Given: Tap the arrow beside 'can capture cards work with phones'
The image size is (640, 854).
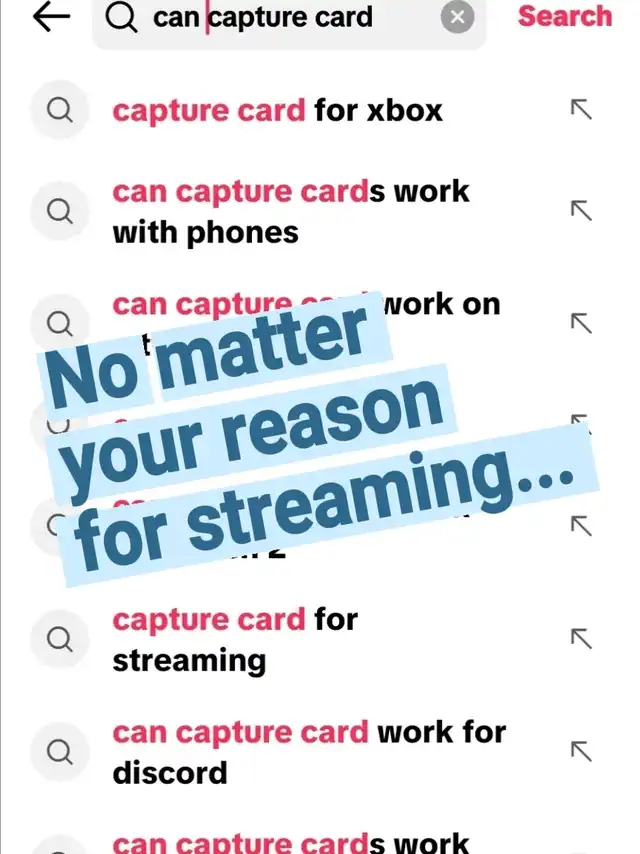Looking at the screenshot, I should point(581,210).
